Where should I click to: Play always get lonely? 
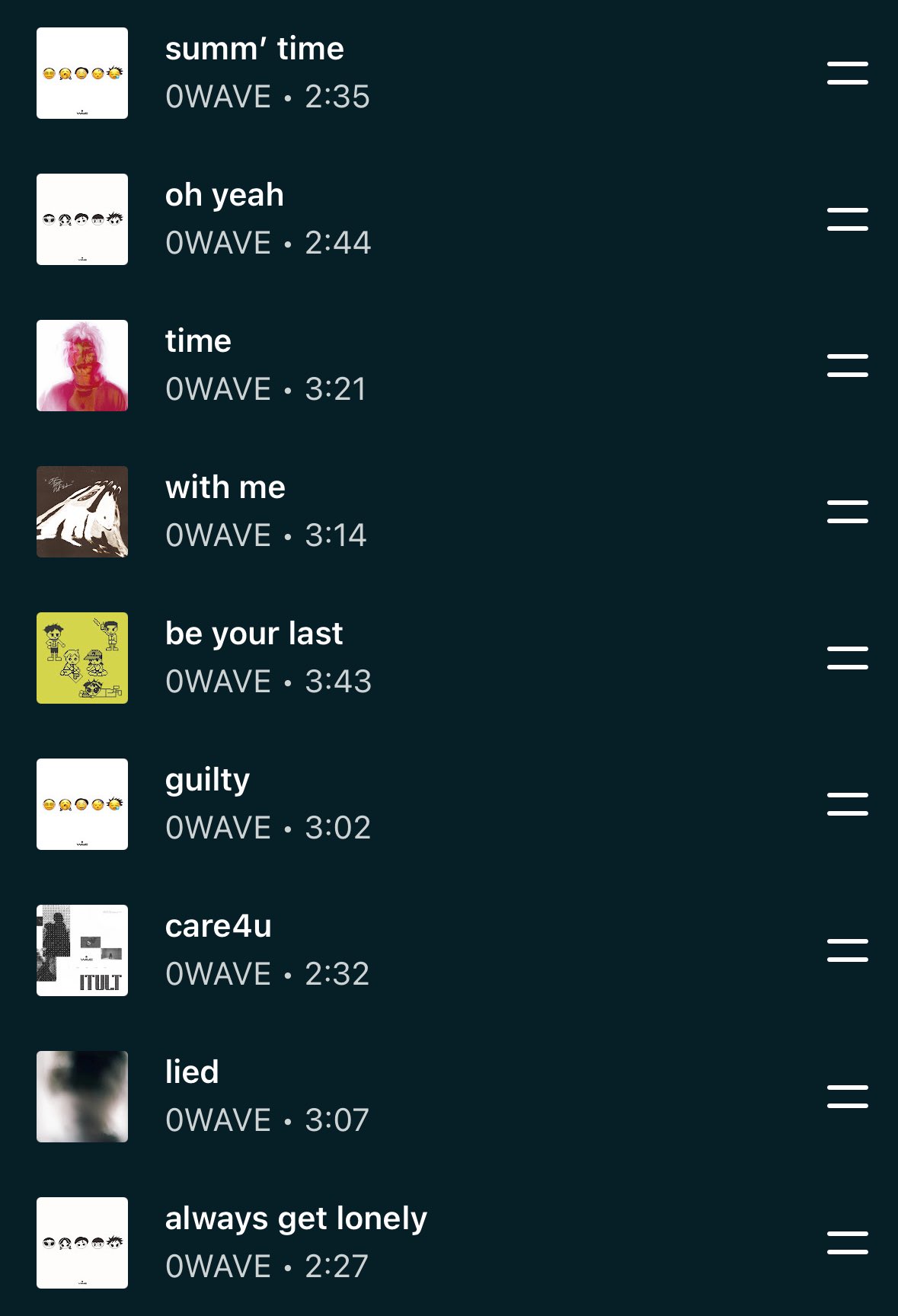pyautogui.click(x=296, y=1220)
